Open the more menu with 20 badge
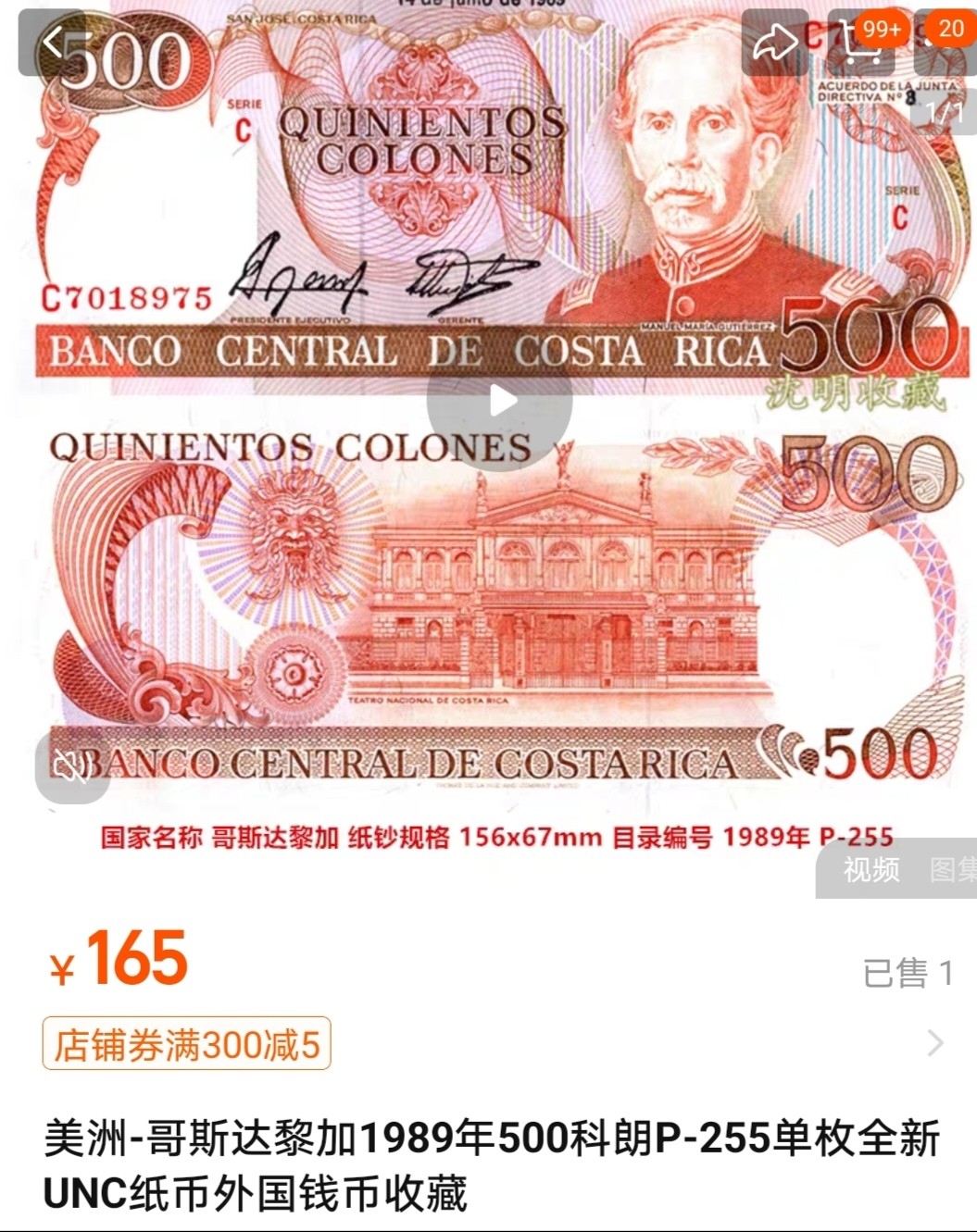Viewport: 977px width, 1232px height. pyautogui.click(x=945, y=43)
